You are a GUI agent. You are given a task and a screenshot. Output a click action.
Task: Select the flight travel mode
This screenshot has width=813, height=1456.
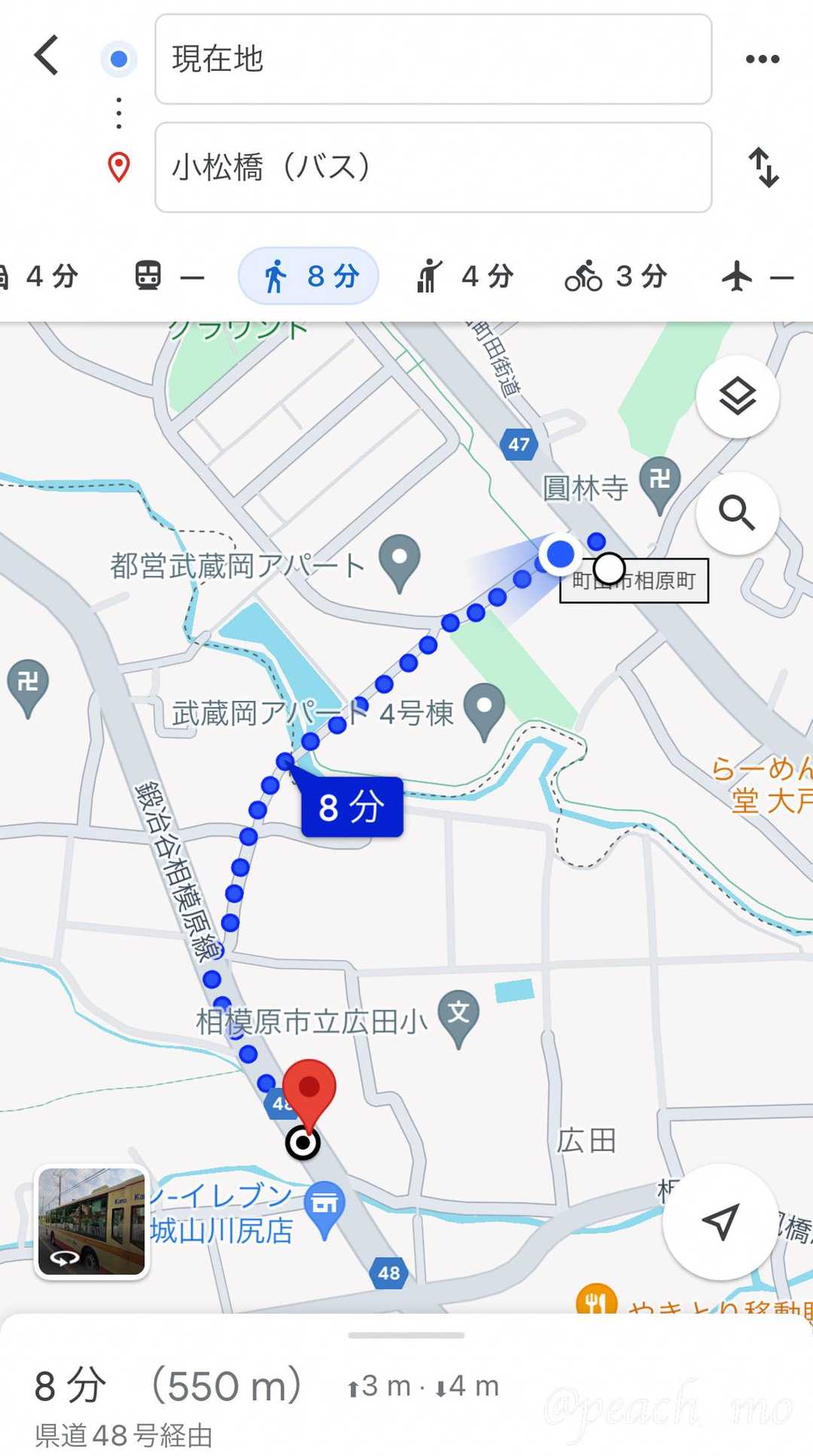pos(757,276)
